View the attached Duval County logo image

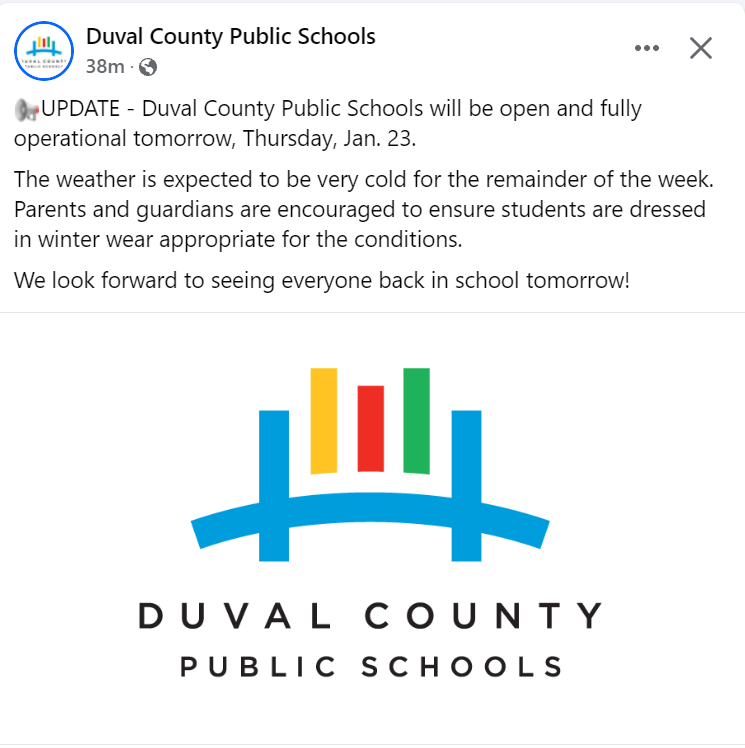coord(372,529)
